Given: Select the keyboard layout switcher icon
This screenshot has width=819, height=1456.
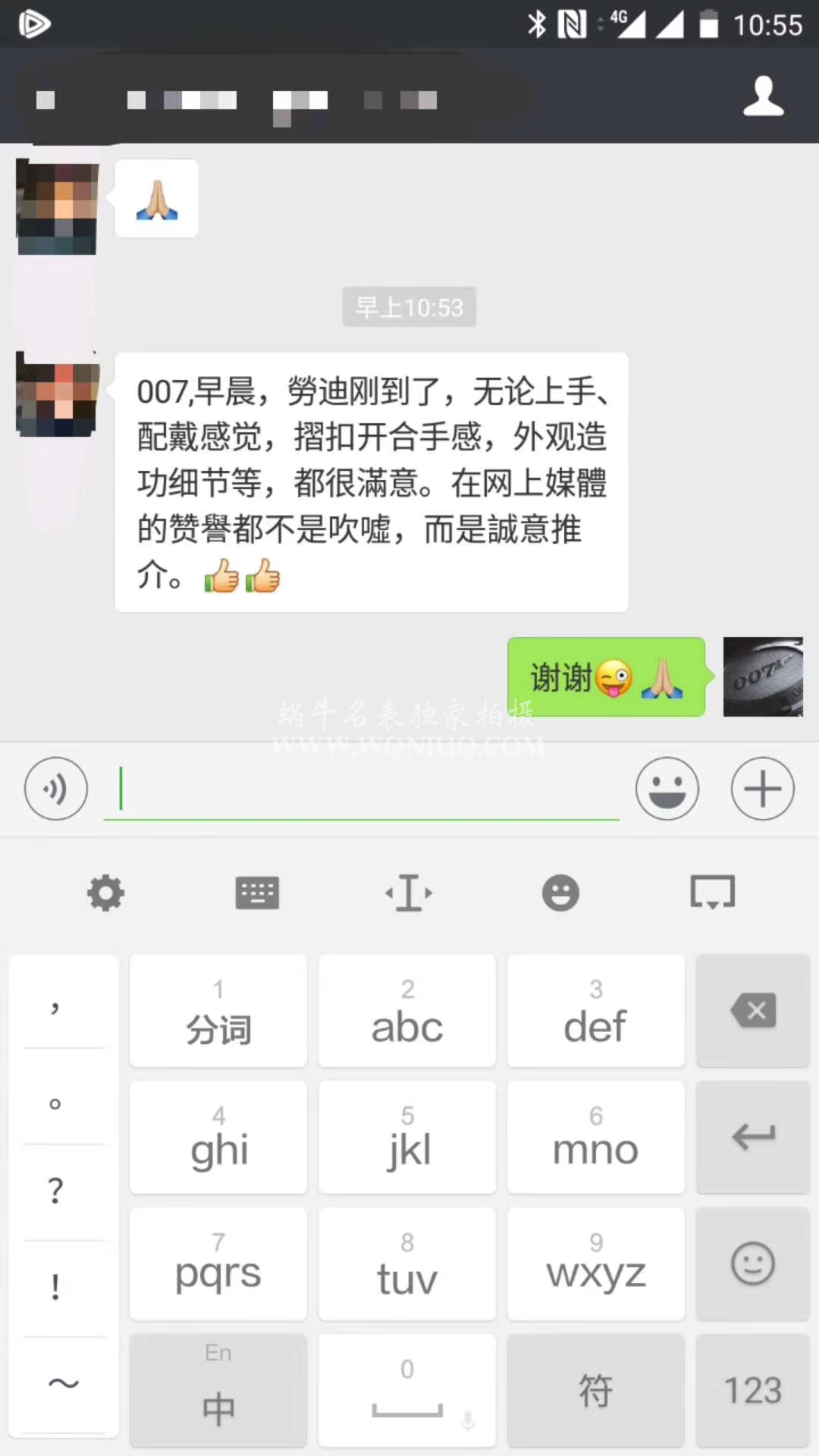Looking at the screenshot, I should point(257,893).
